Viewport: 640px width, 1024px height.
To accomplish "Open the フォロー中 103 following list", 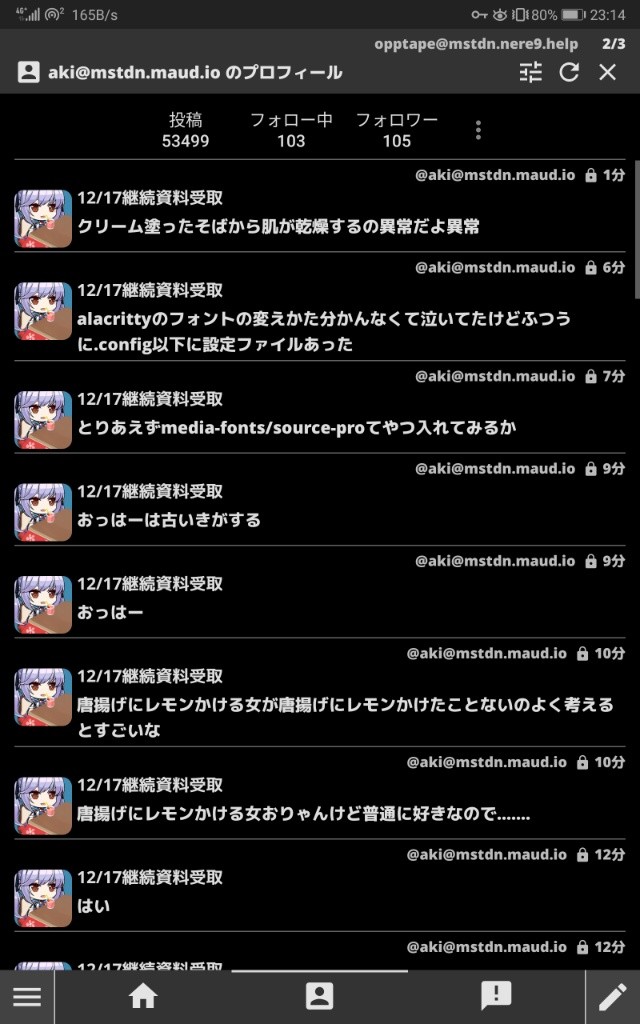I will coord(291,130).
